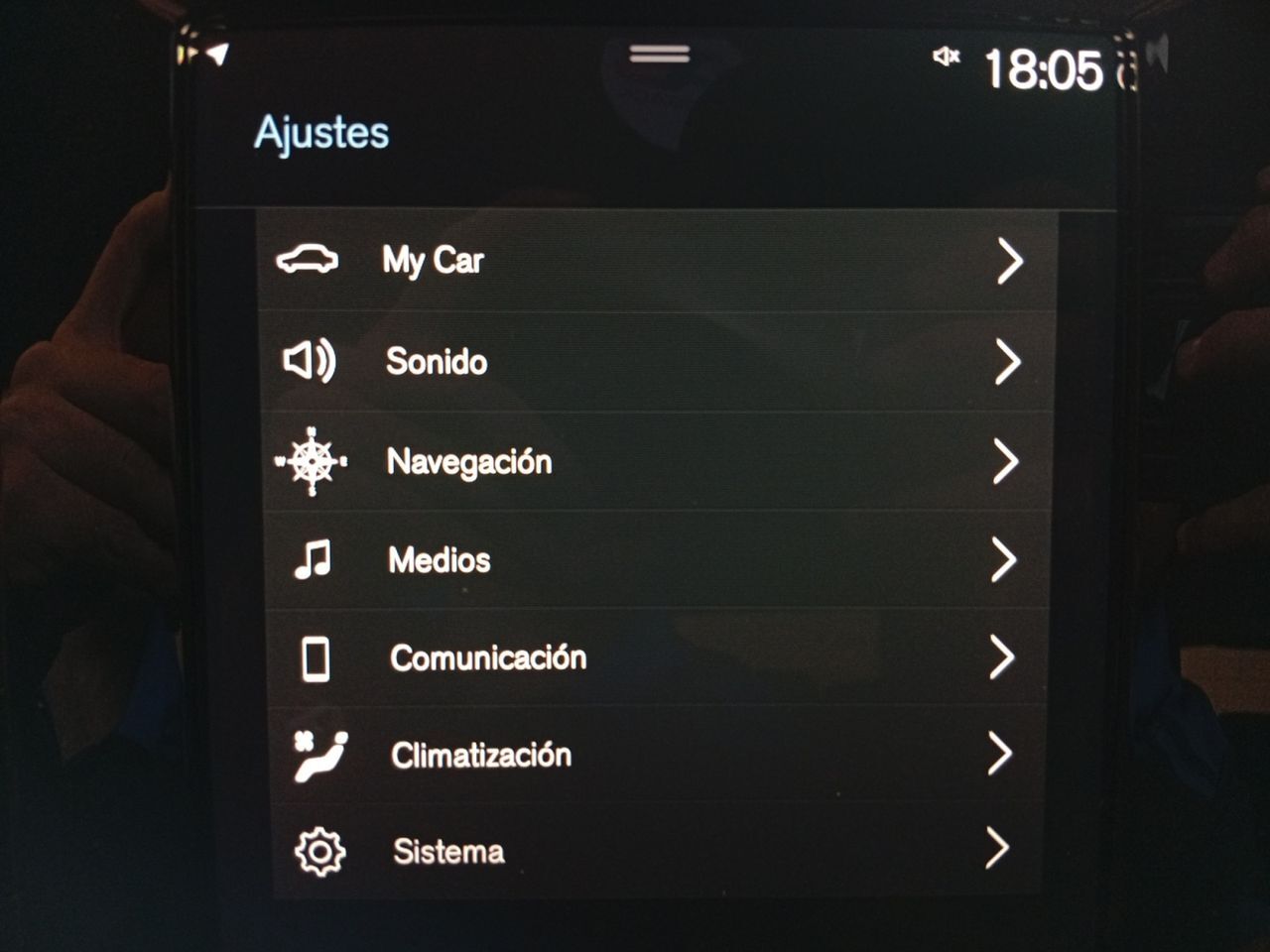Select the Medios row
This screenshot has width=1270, height=952.
(x=655, y=560)
